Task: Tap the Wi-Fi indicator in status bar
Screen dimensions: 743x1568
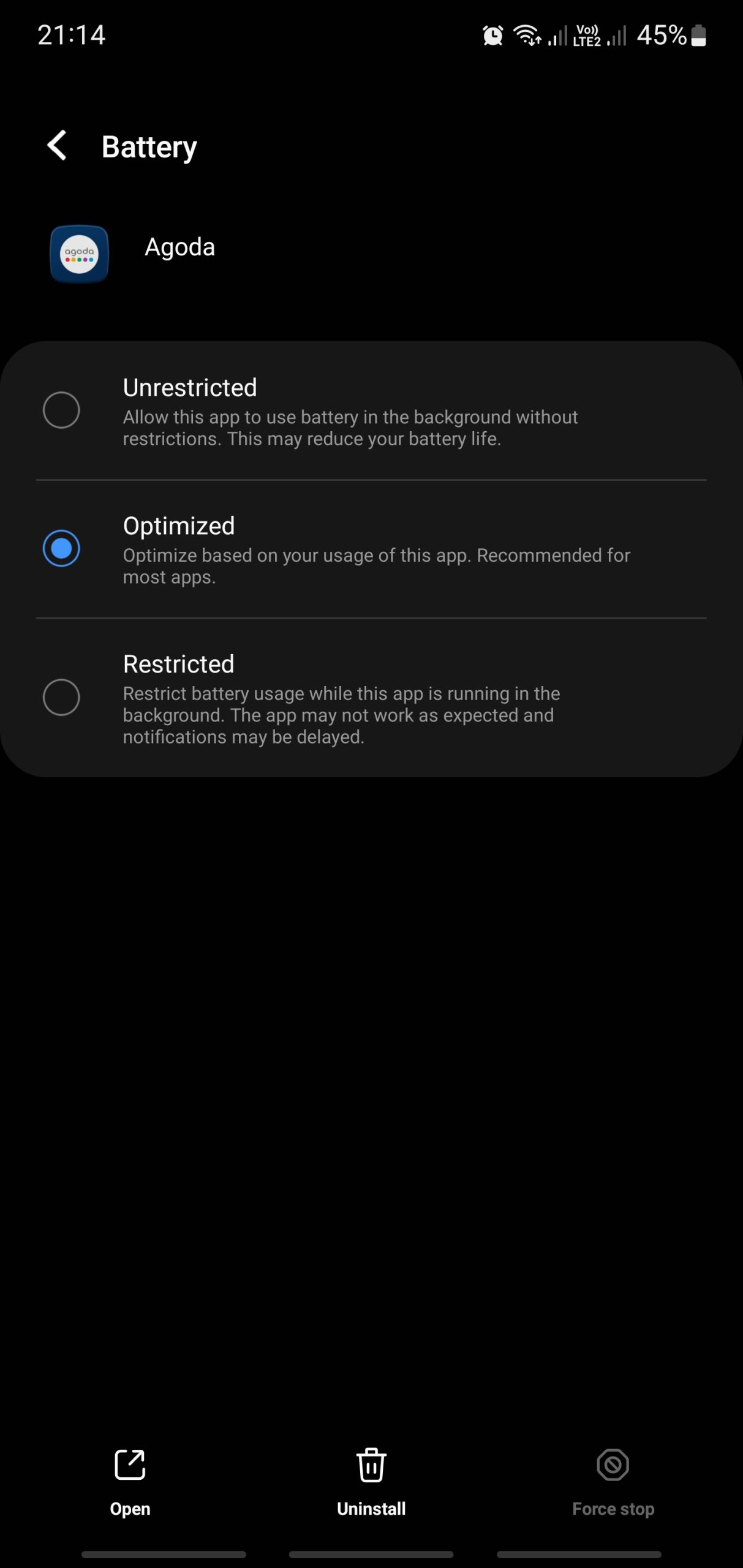Action: [x=527, y=36]
